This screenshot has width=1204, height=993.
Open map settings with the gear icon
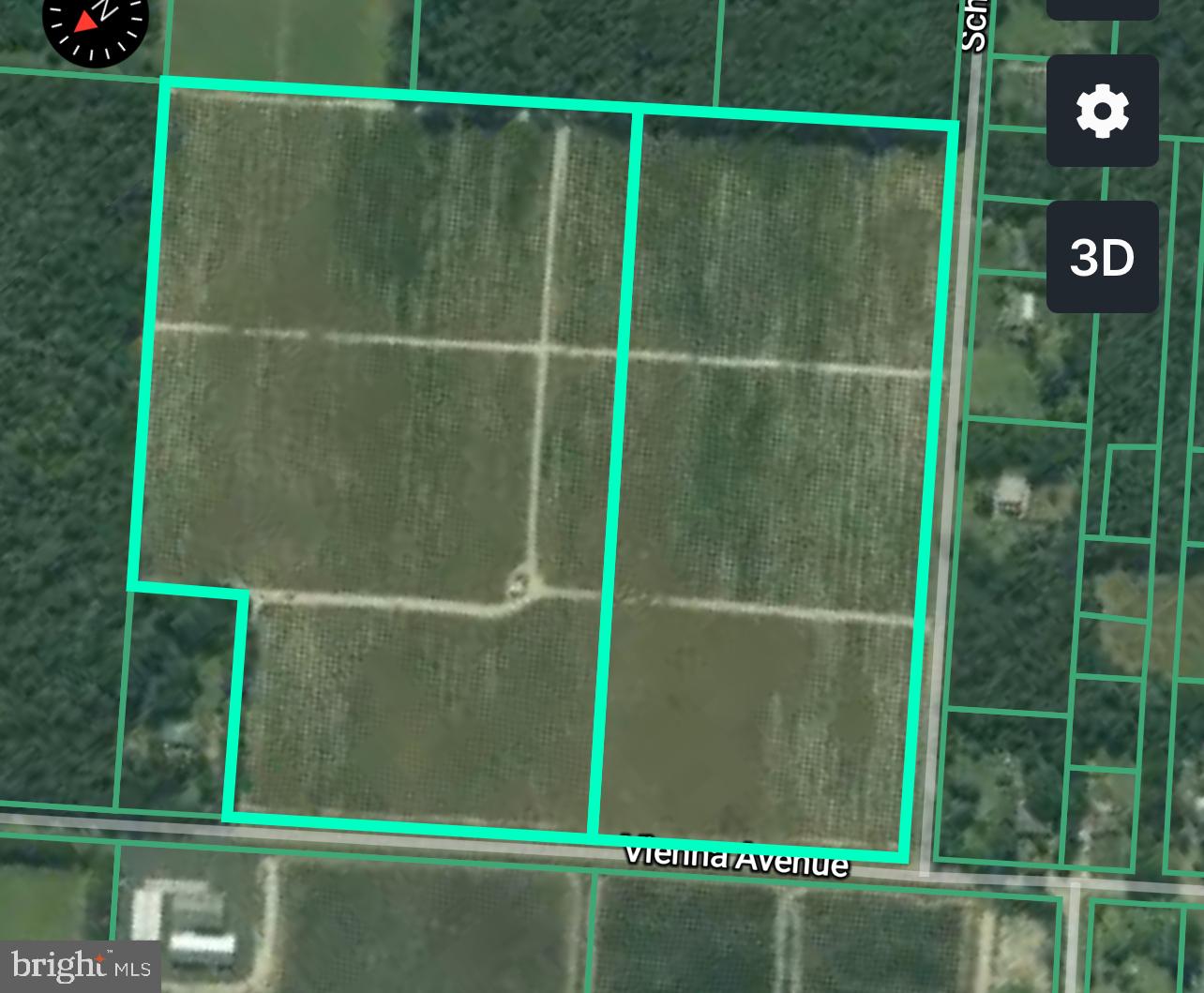(1102, 111)
